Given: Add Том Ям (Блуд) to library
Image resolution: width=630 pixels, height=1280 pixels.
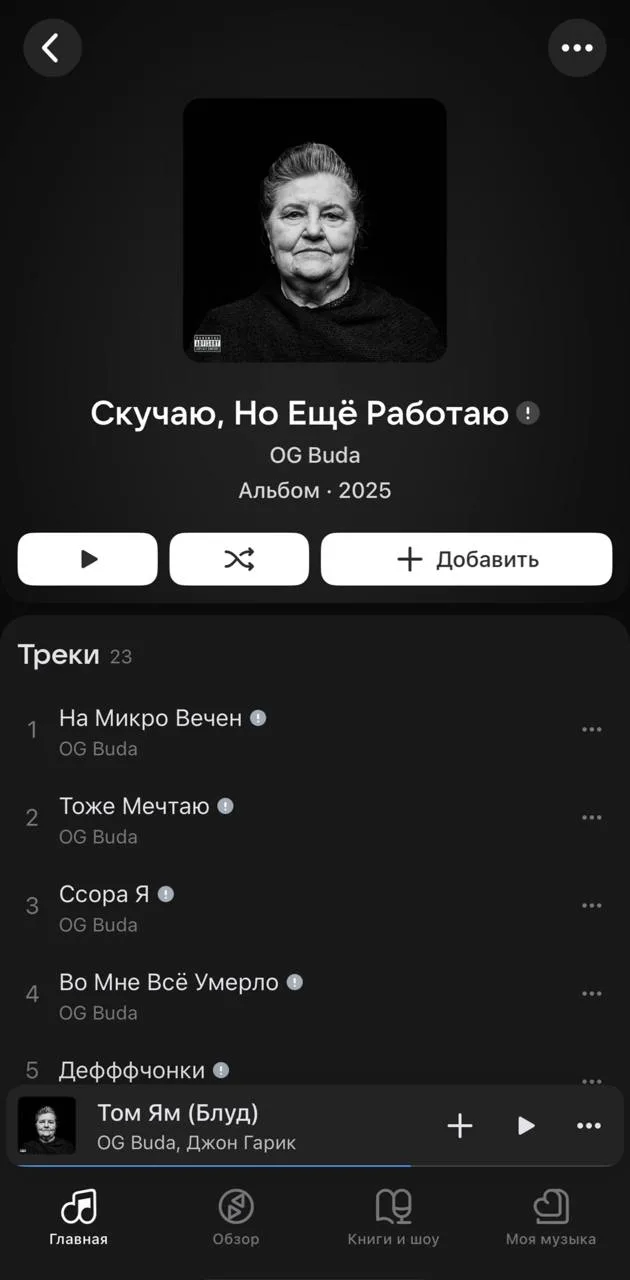Looking at the screenshot, I should [460, 1126].
